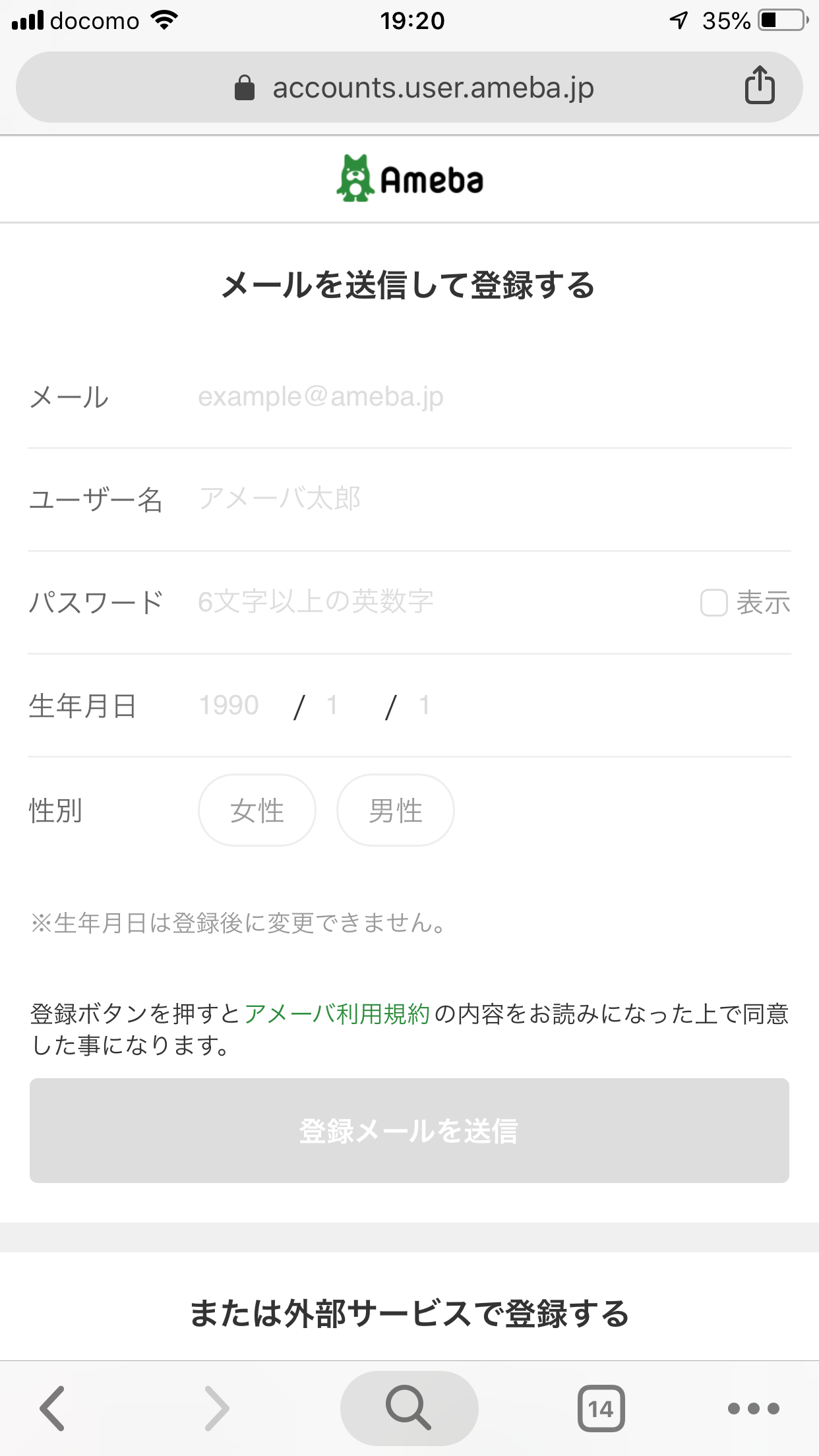Choose 男性 as gender
The width and height of the screenshot is (819, 1456).
(x=396, y=810)
